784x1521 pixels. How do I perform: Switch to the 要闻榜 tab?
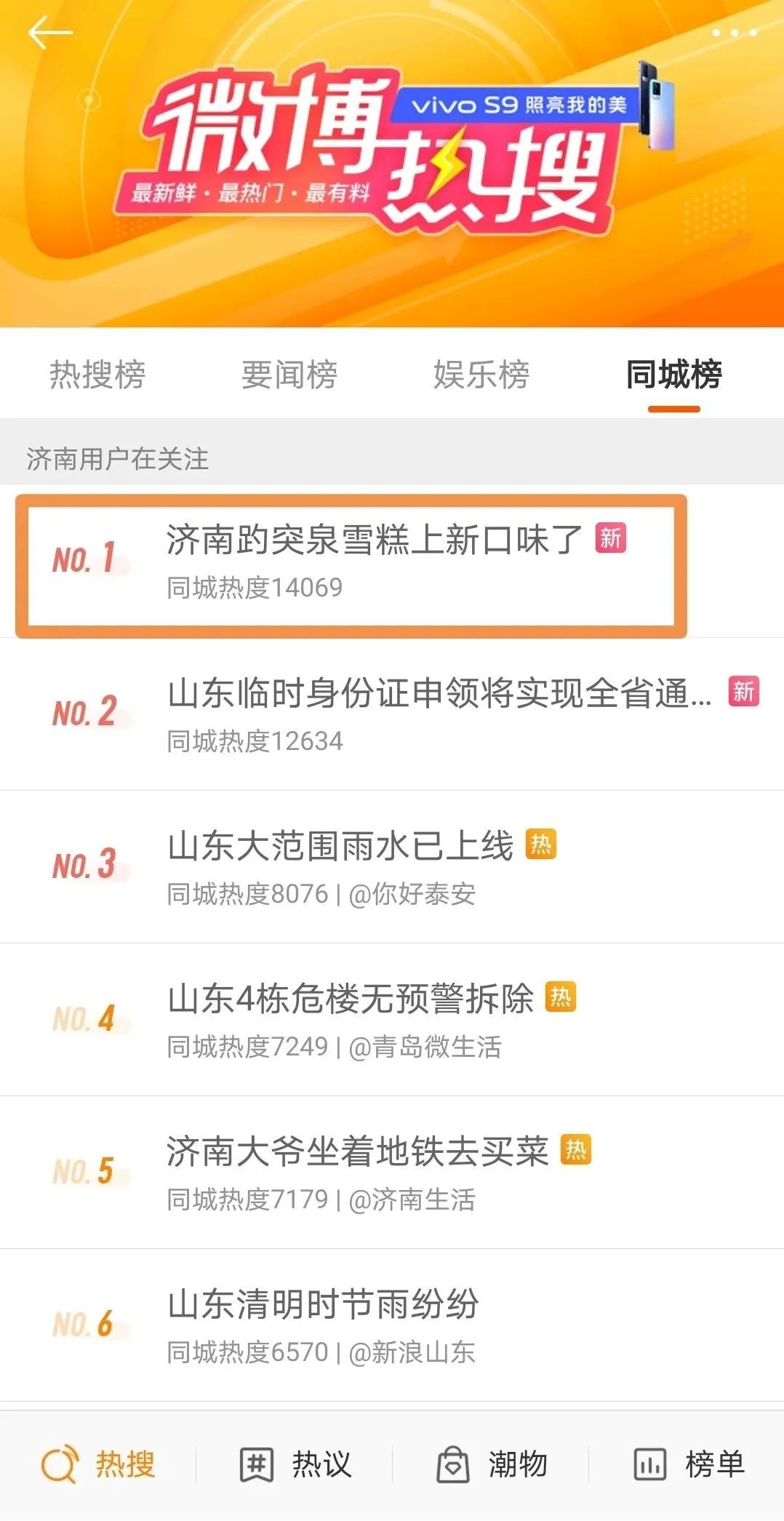289,375
